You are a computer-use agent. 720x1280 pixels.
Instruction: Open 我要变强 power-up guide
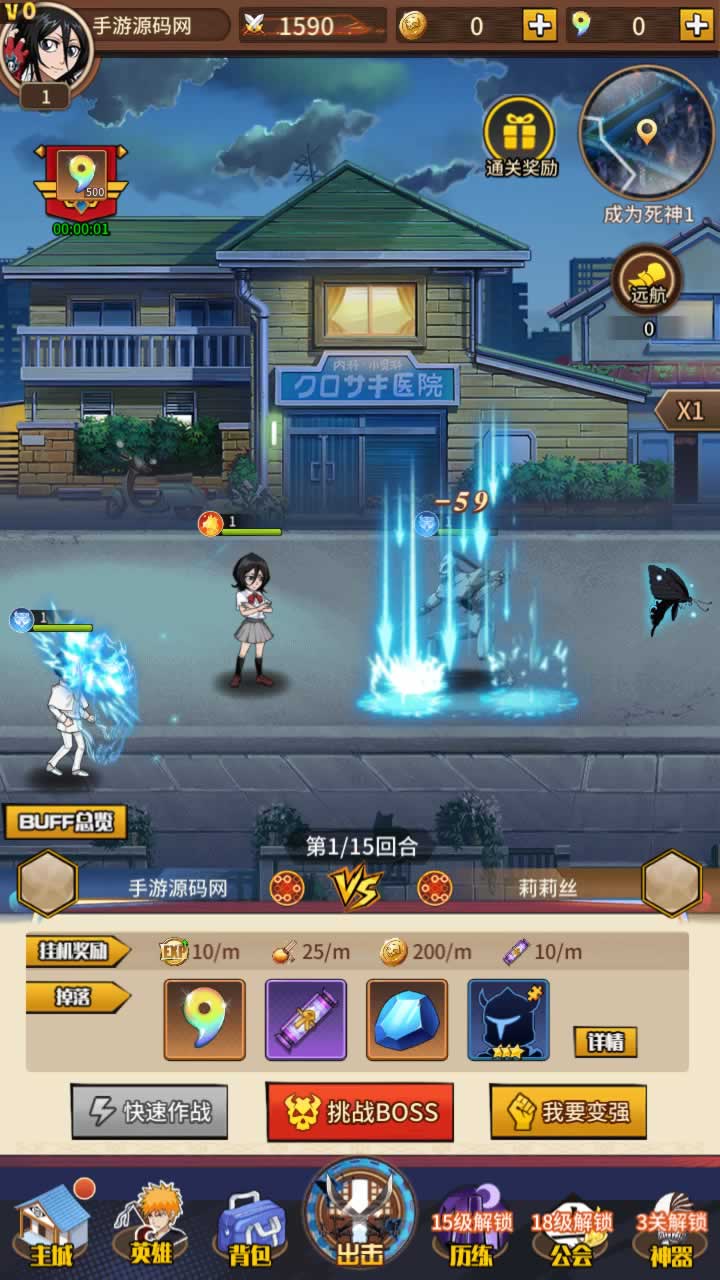568,1111
